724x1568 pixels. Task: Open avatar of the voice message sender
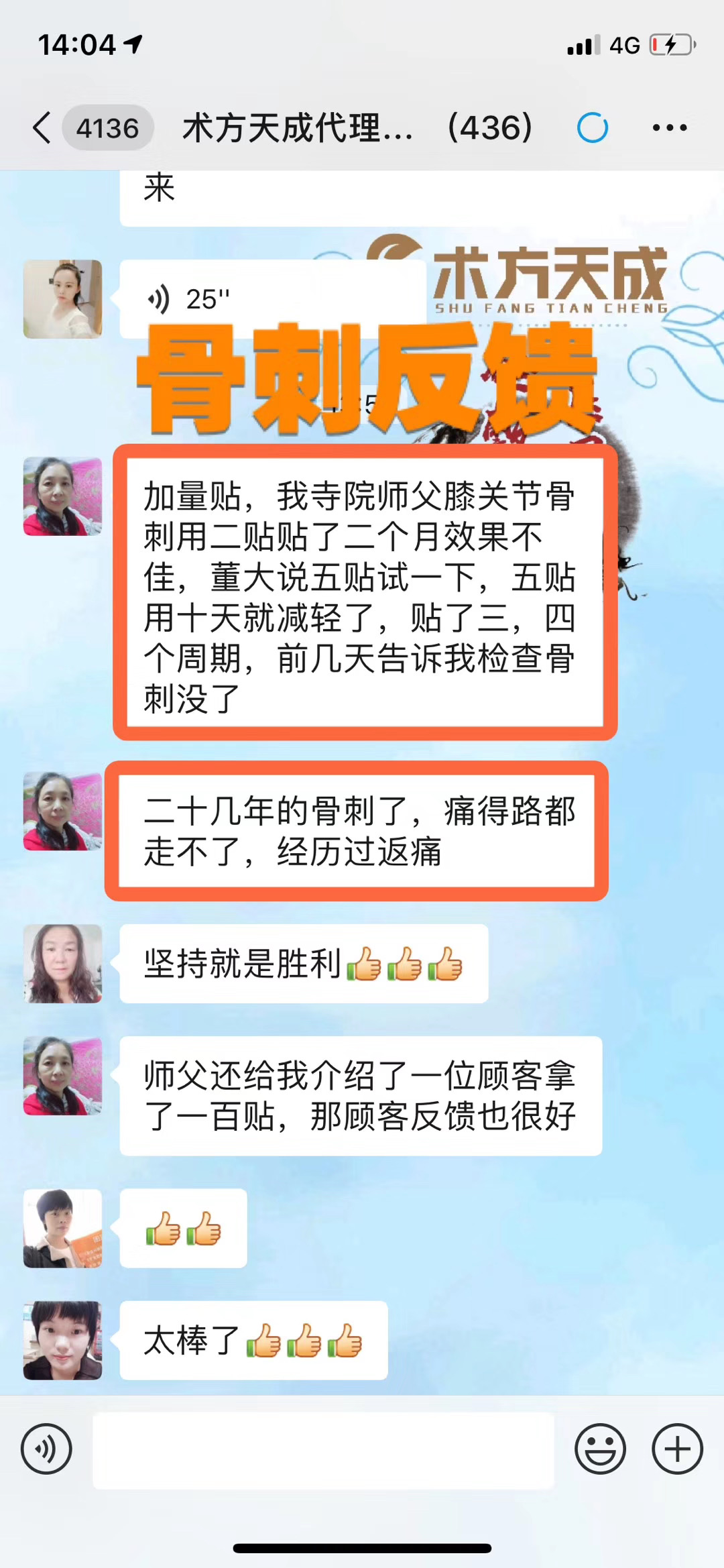click(x=63, y=299)
